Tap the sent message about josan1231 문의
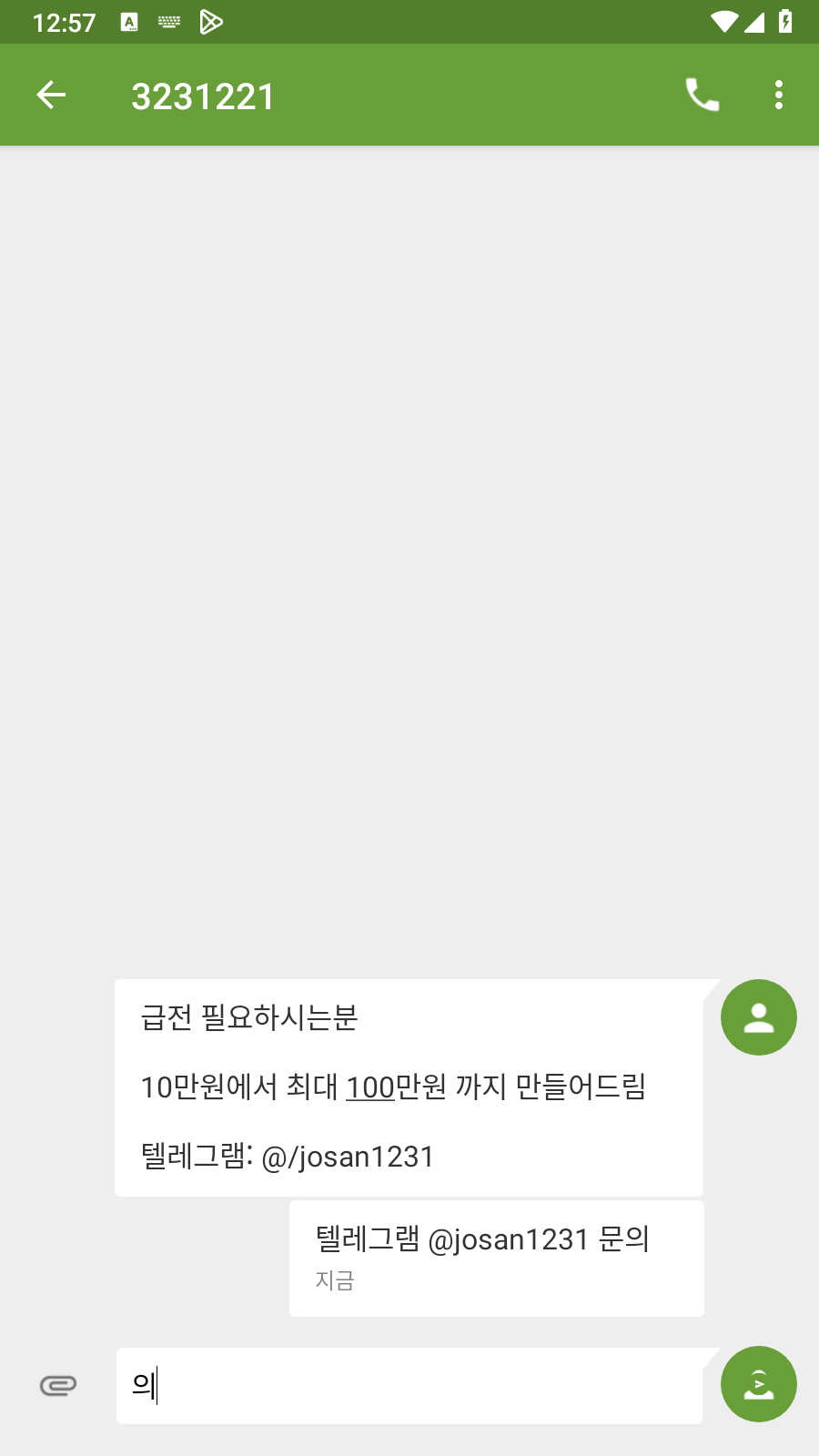The height and width of the screenshot is (1456, 819). pyautogui.click(x=497, y=1258)
